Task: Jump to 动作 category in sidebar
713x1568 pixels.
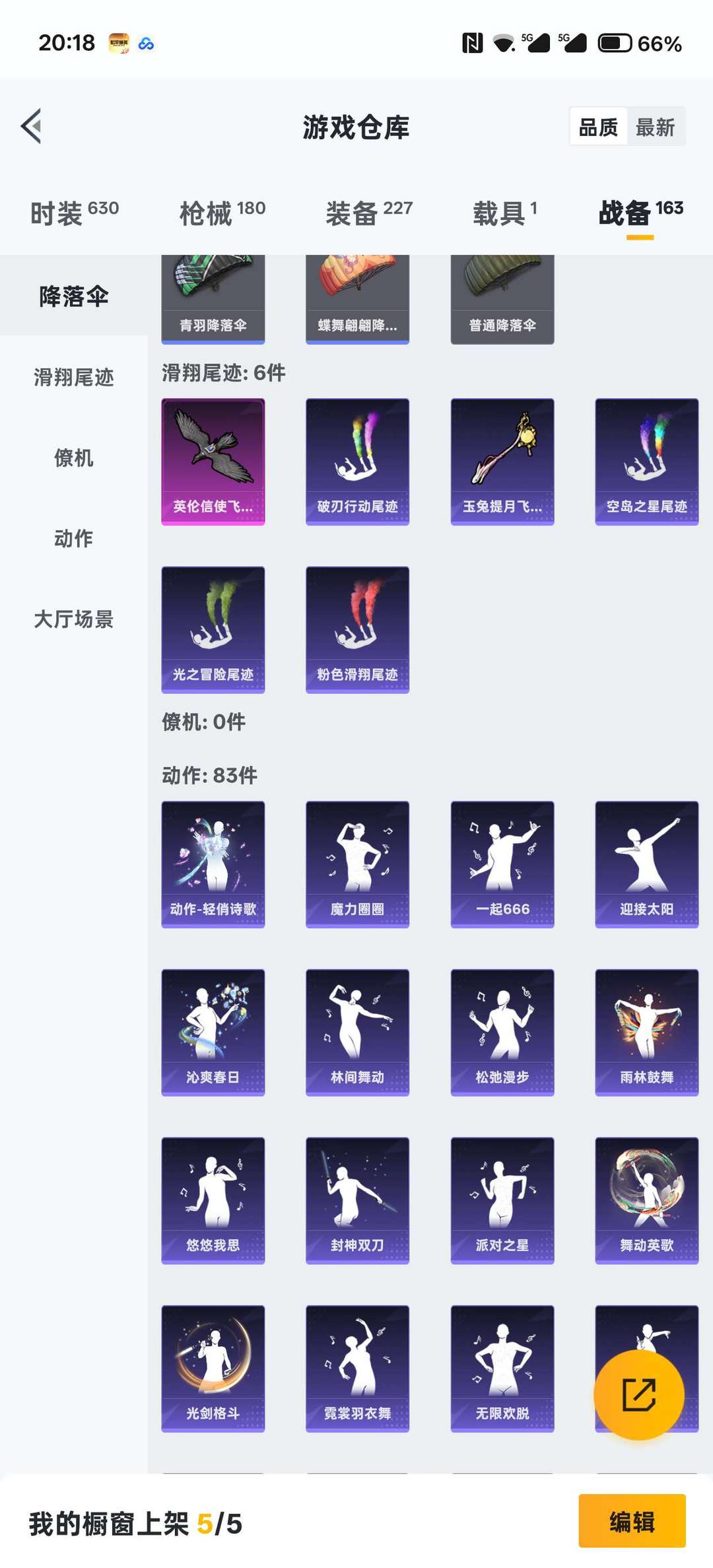Action: tap(74, 538)
